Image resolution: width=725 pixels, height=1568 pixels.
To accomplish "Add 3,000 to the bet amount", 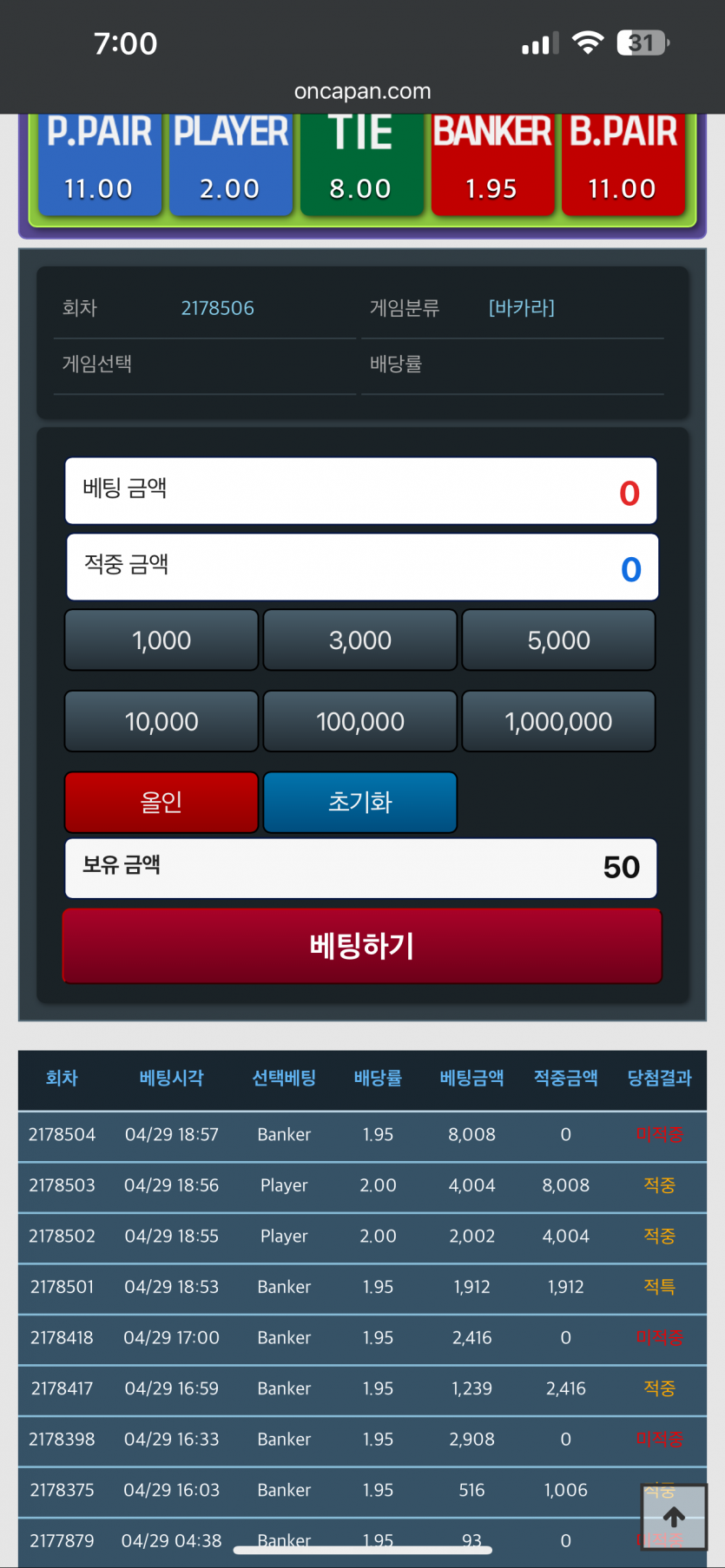I will (360, 640).
